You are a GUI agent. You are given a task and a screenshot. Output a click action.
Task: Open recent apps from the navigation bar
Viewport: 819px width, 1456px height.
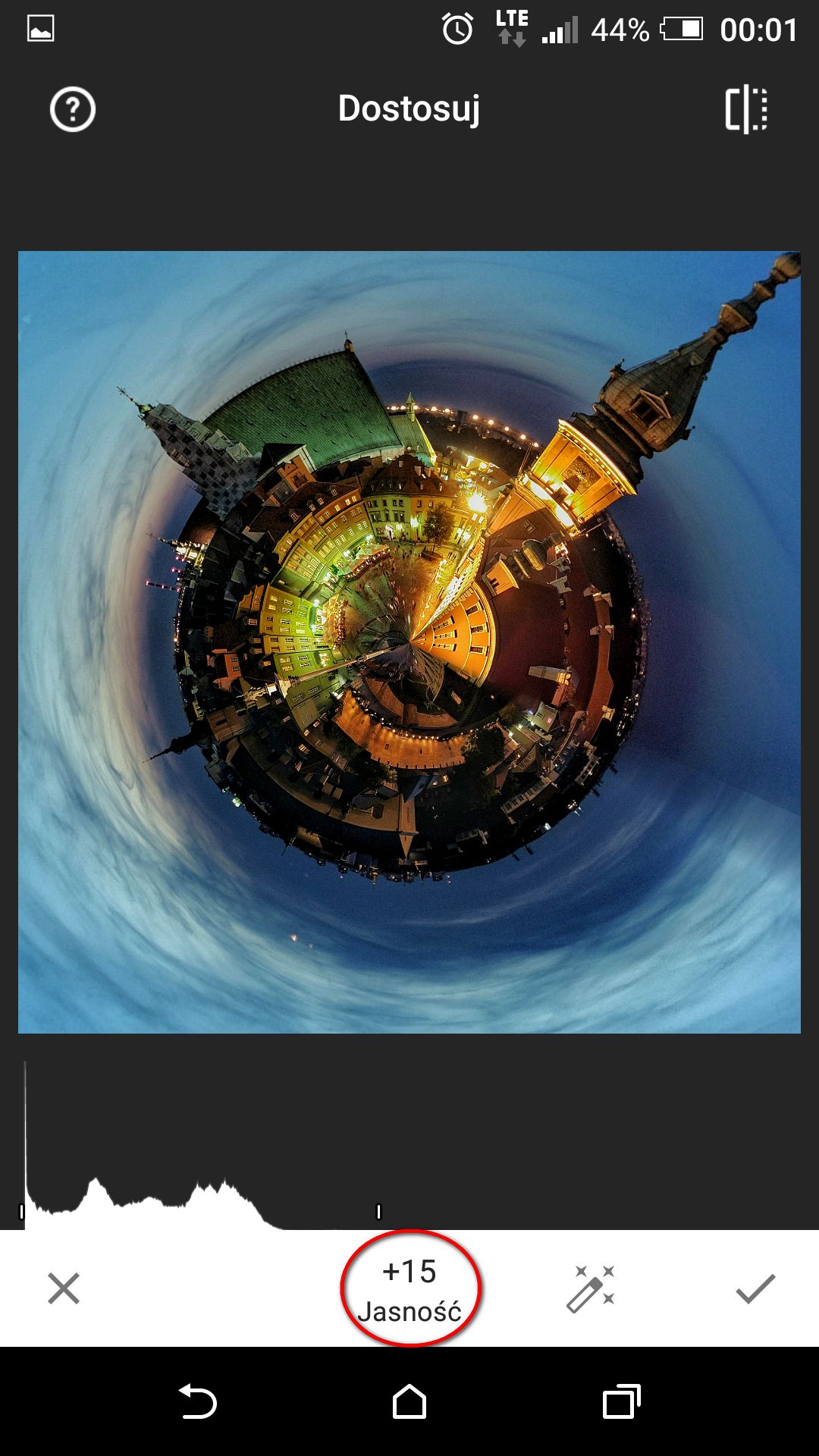point(622,1401)
